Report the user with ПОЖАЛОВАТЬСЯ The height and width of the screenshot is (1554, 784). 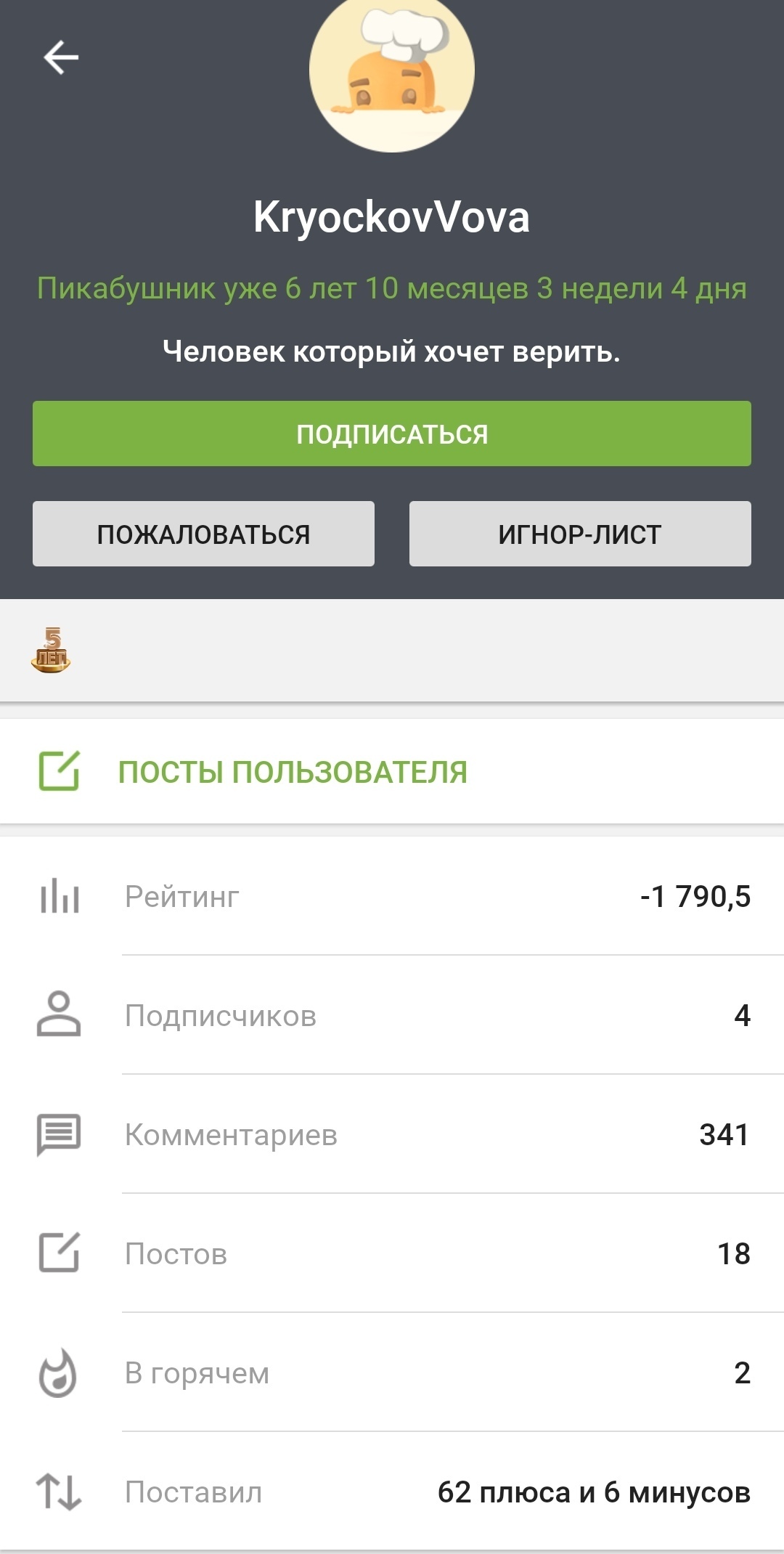pyautogui.click(x=203, y=534)
